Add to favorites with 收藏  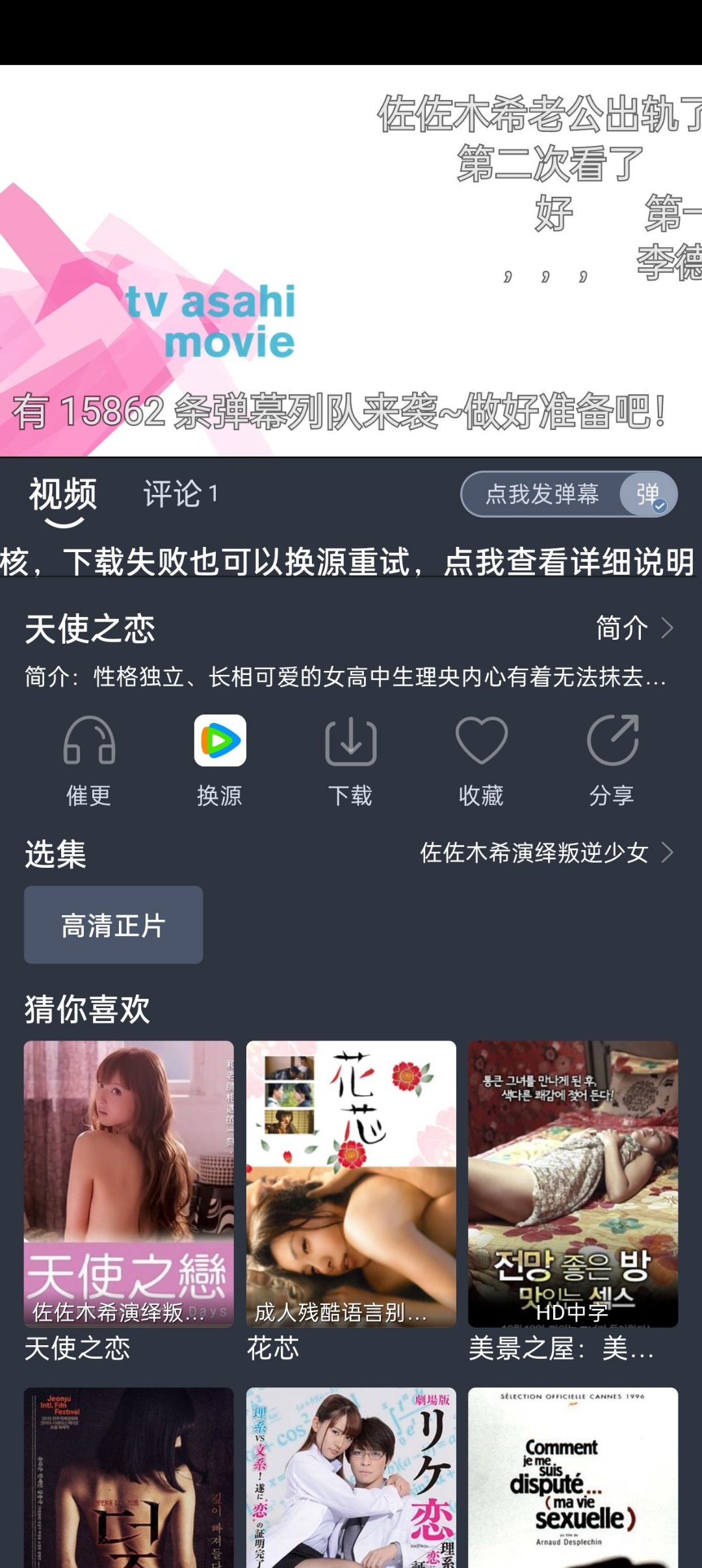click(x=481, y=759)
